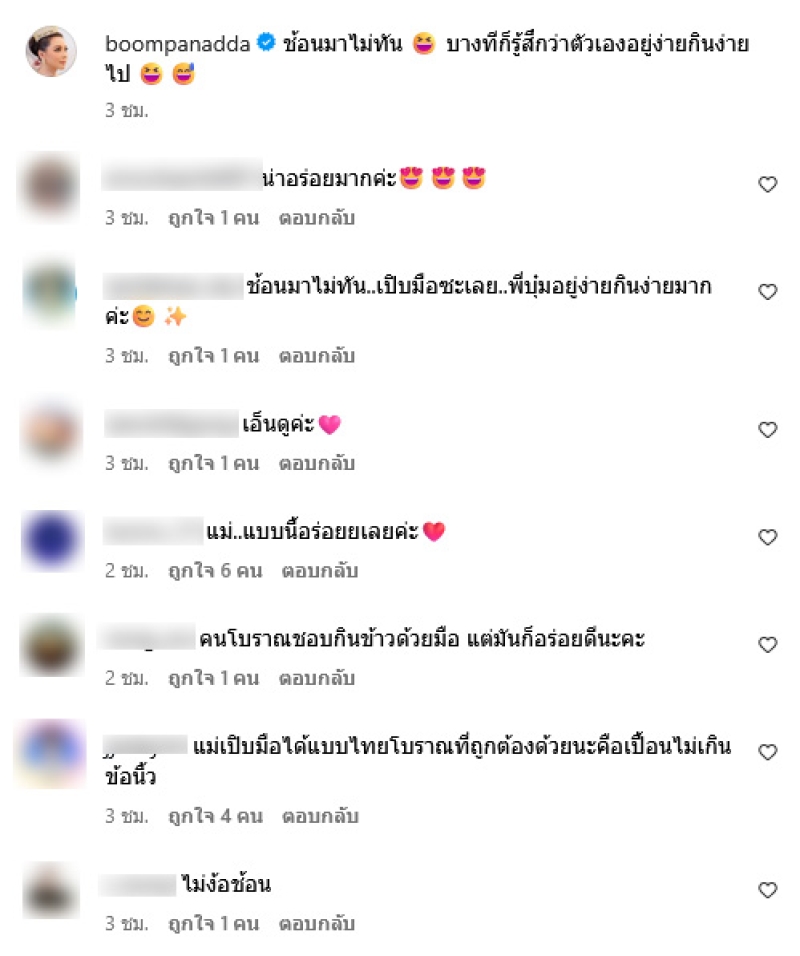This screenshot has width=800, height=956.
Task: View the 6 likes on 'แม่..แบบนี้อร่อยยเลยค่ะ'
Action: tap(214, 571)
